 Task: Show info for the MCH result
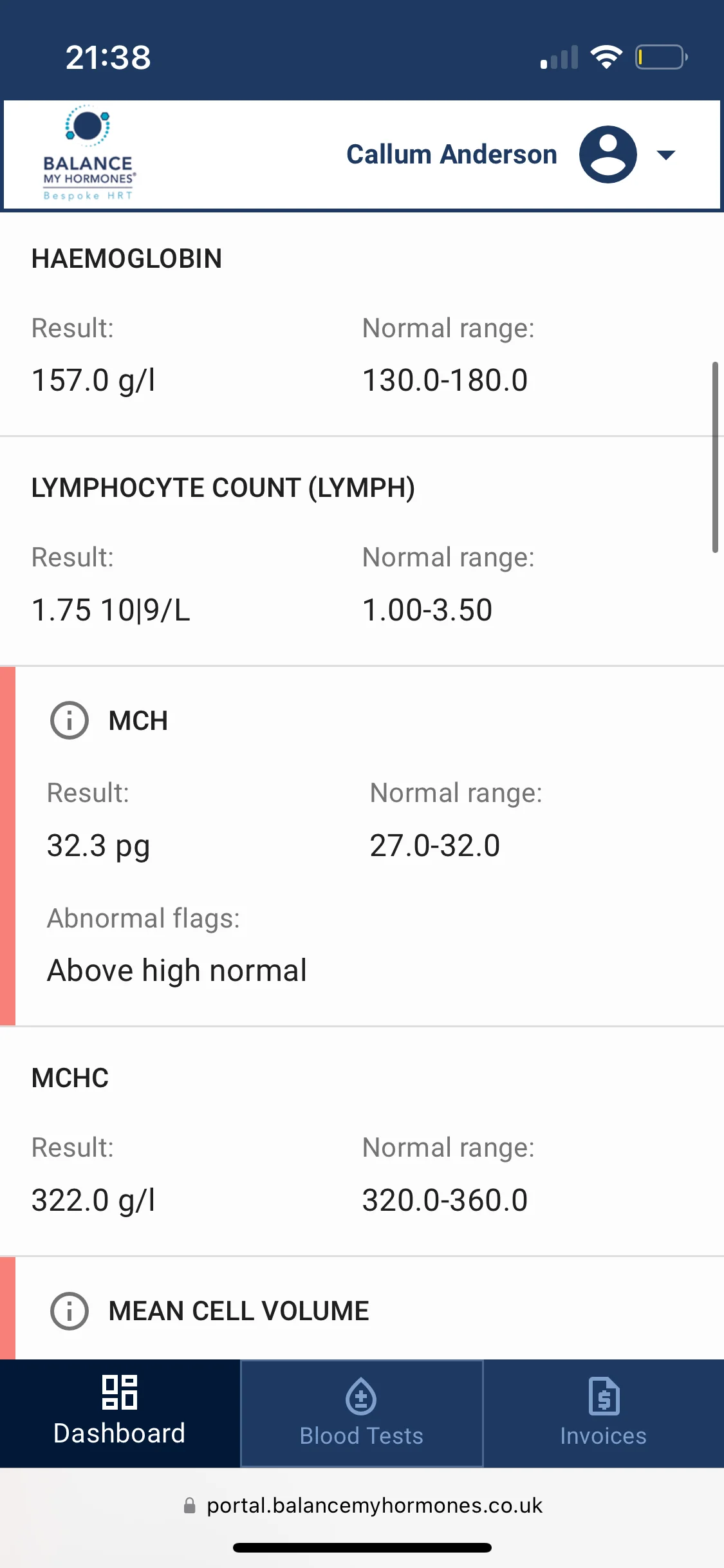coord(70,720)
